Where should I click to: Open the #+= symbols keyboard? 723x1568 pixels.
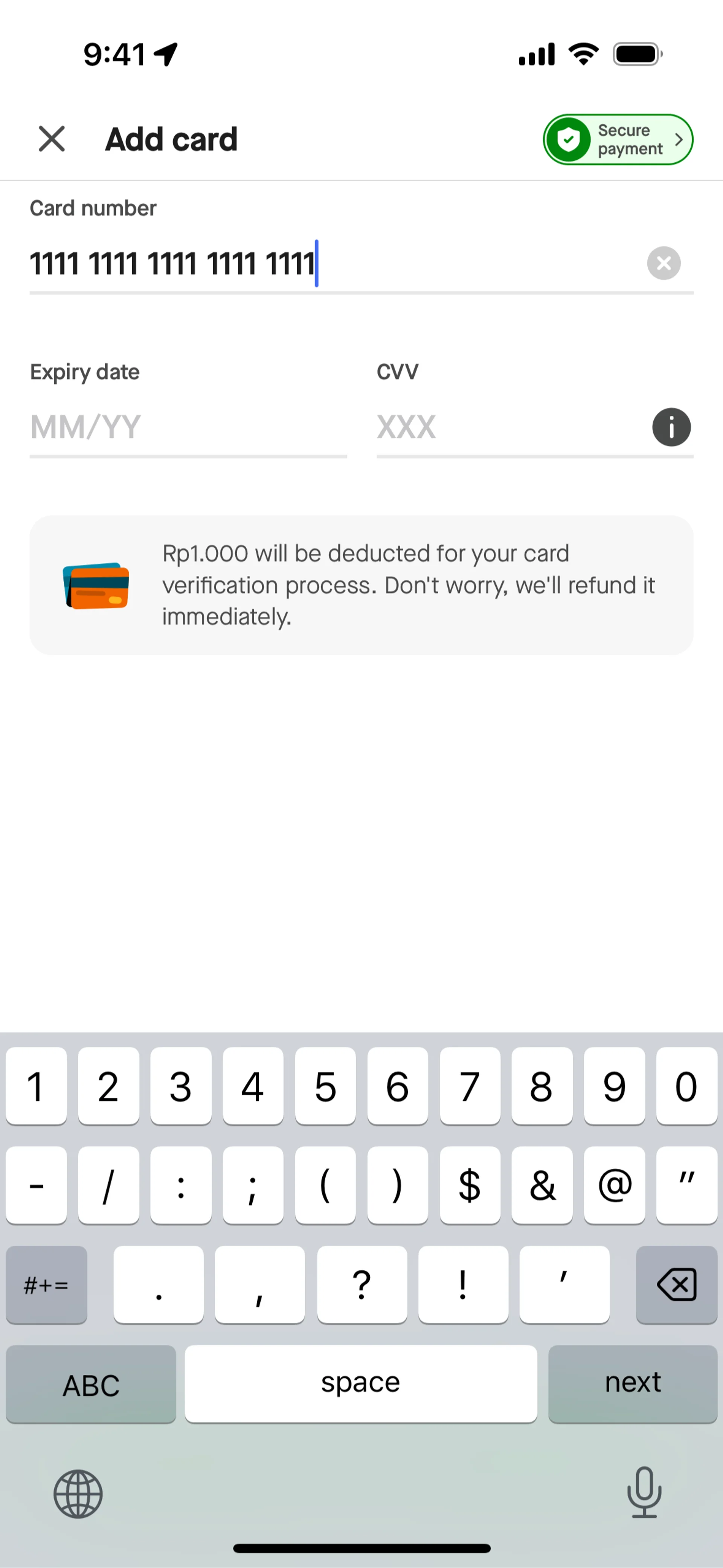(46, 1284)
